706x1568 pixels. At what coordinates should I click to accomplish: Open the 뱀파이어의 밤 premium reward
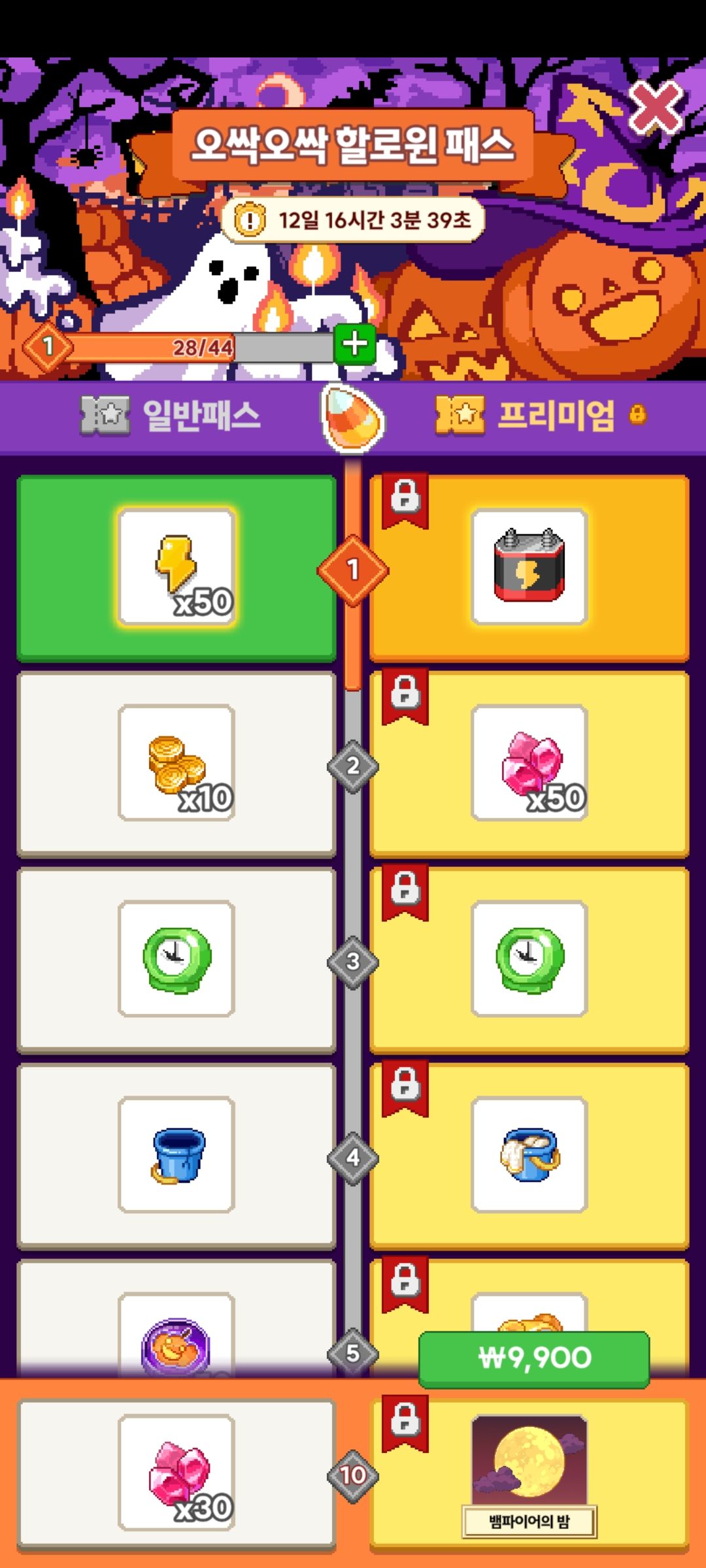pos(529,1473)
